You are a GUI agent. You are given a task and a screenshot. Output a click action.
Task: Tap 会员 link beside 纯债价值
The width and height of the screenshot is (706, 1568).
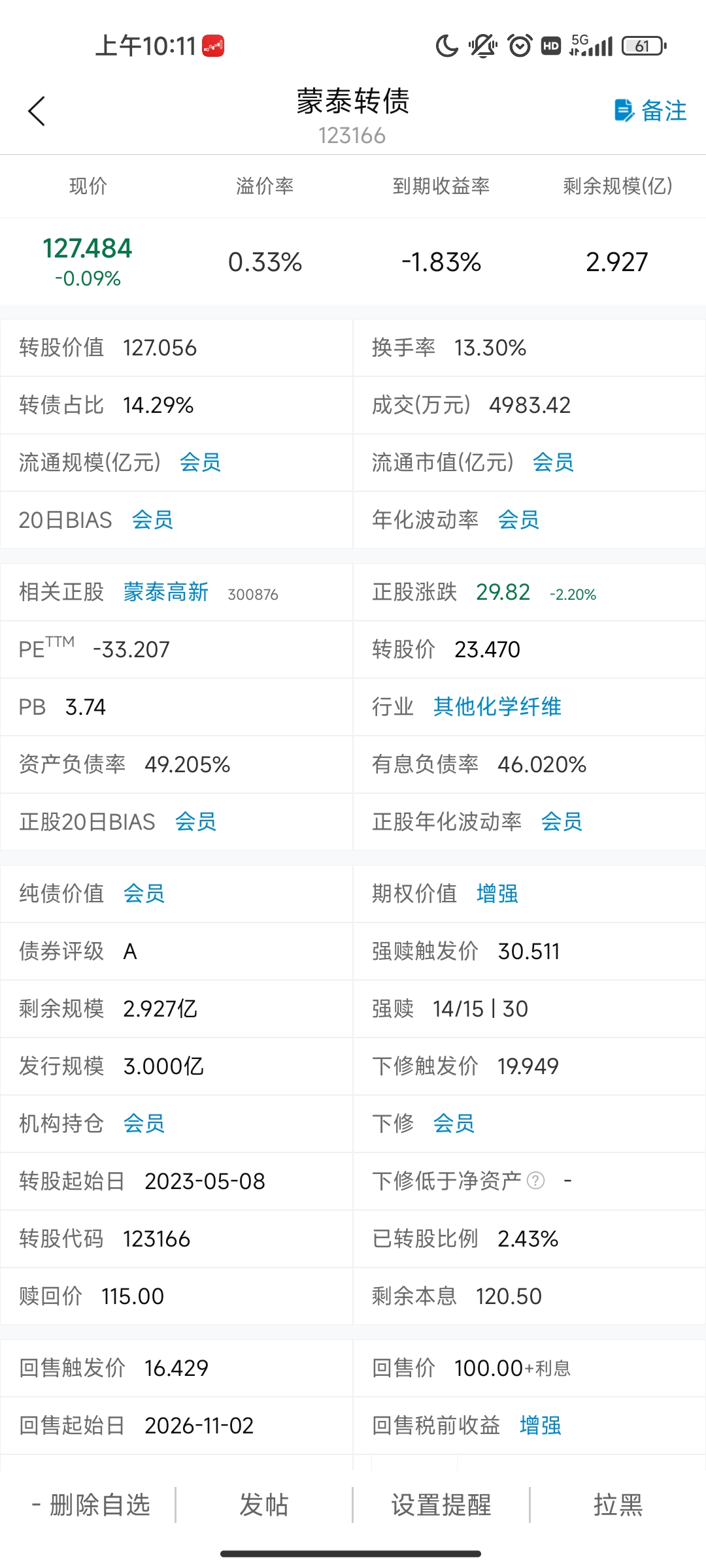coord(144,893)
